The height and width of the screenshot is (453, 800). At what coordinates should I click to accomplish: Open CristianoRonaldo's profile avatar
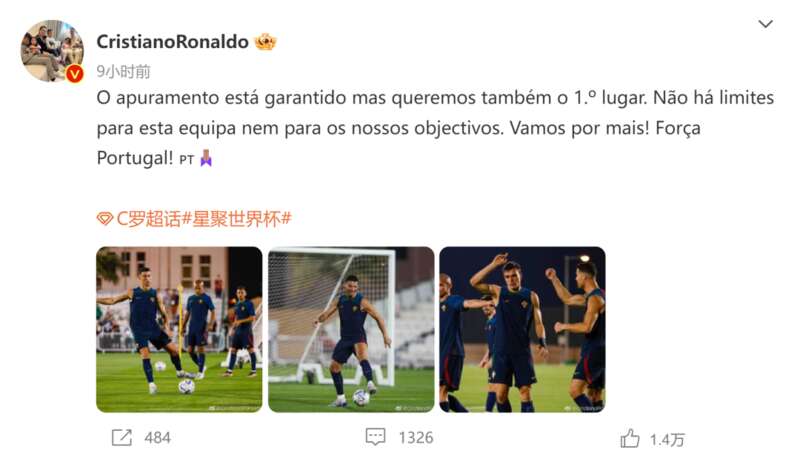52,50
